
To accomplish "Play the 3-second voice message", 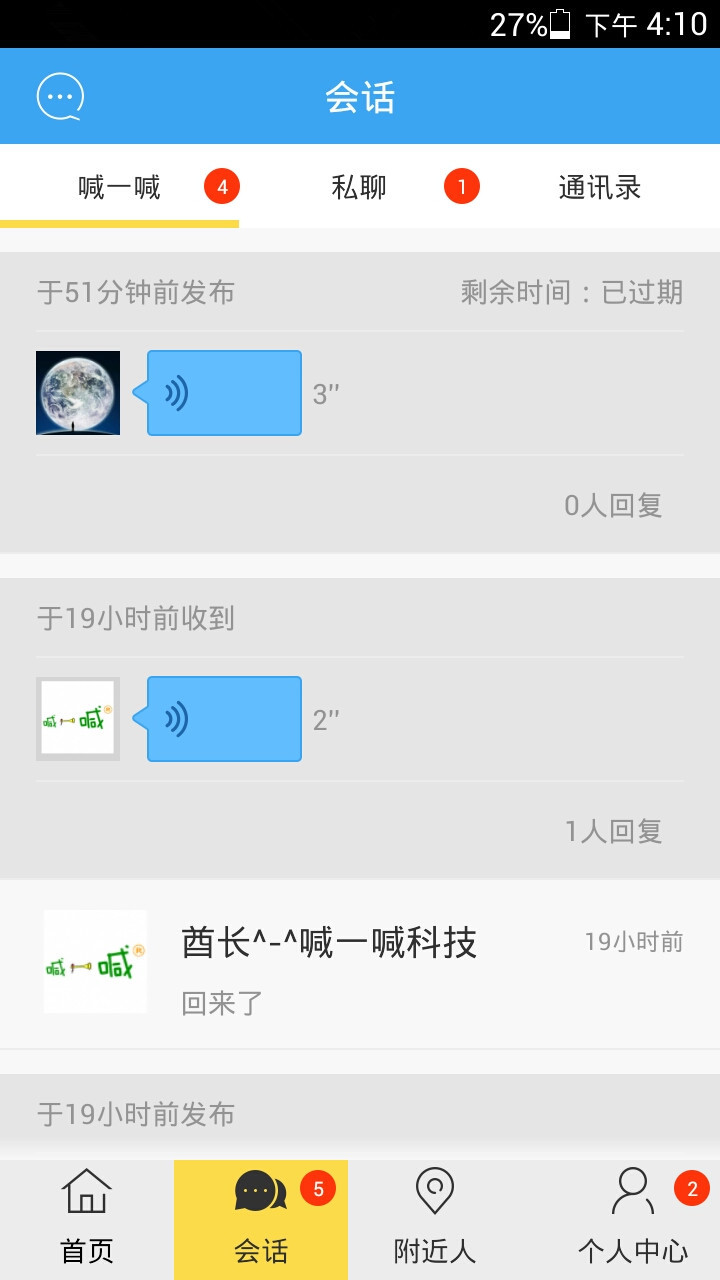I will tap(224, 393).
